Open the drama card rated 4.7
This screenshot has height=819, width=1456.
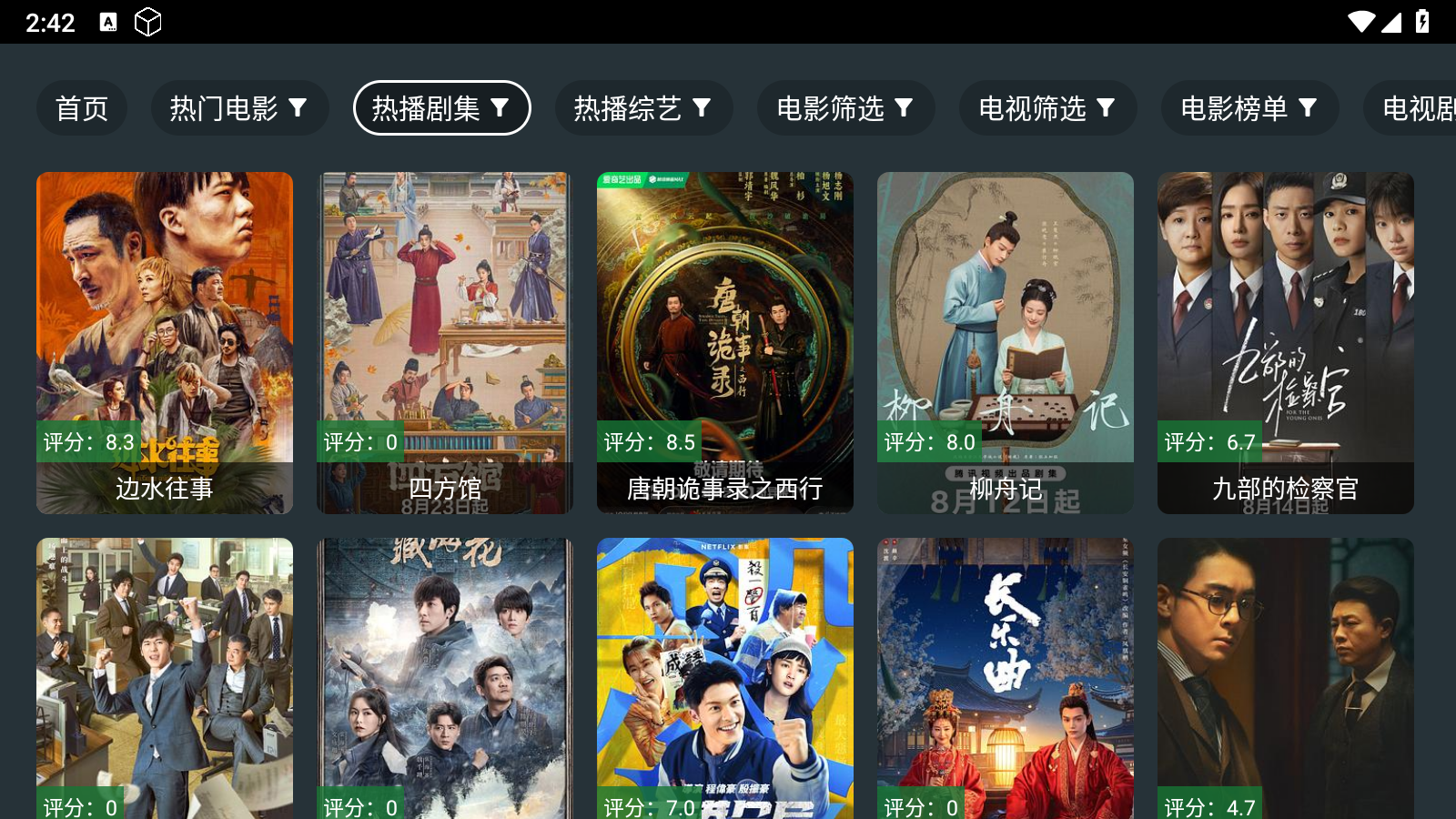1286,678
